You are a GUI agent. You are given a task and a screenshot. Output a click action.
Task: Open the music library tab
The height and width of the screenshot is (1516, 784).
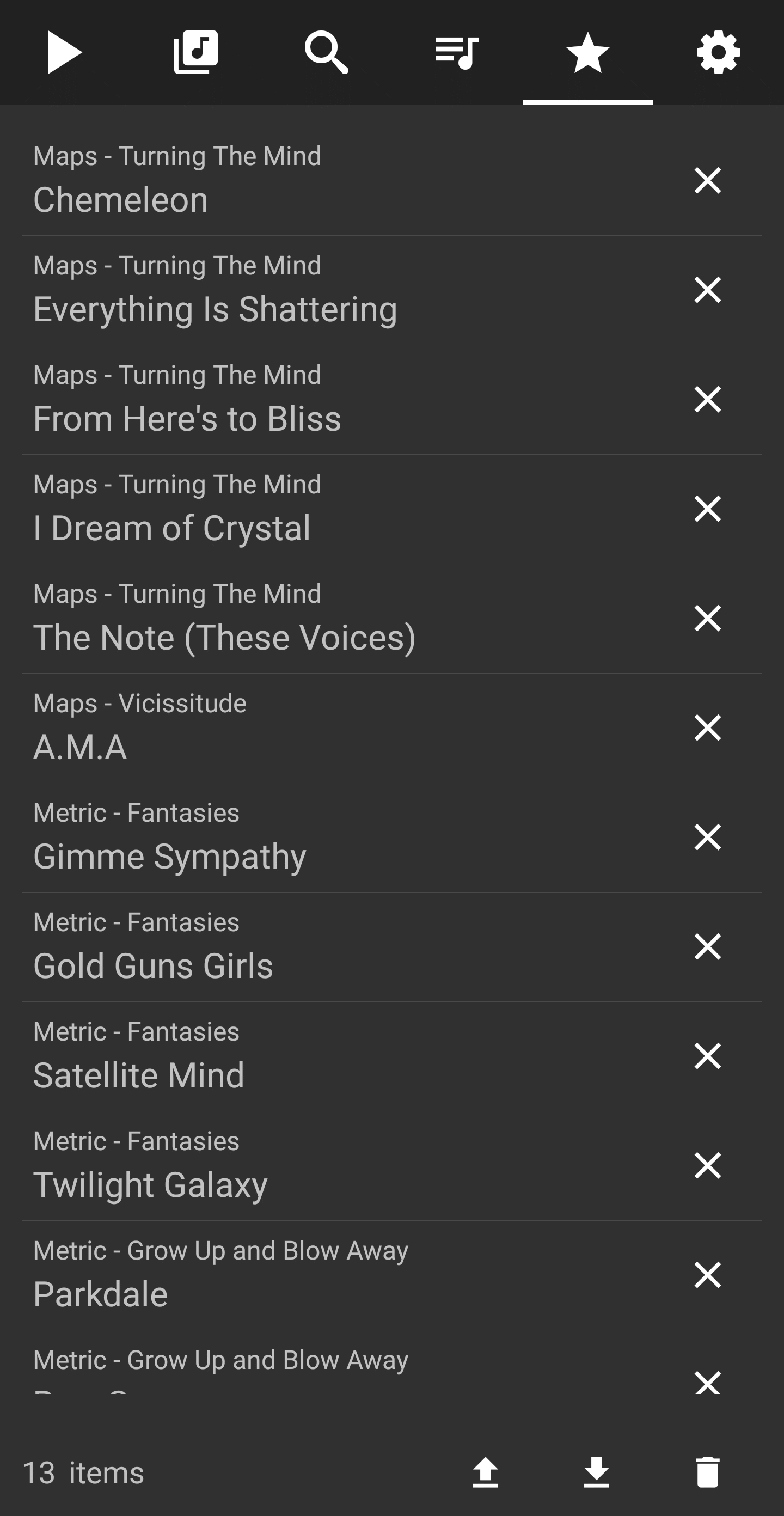point(196,52)
